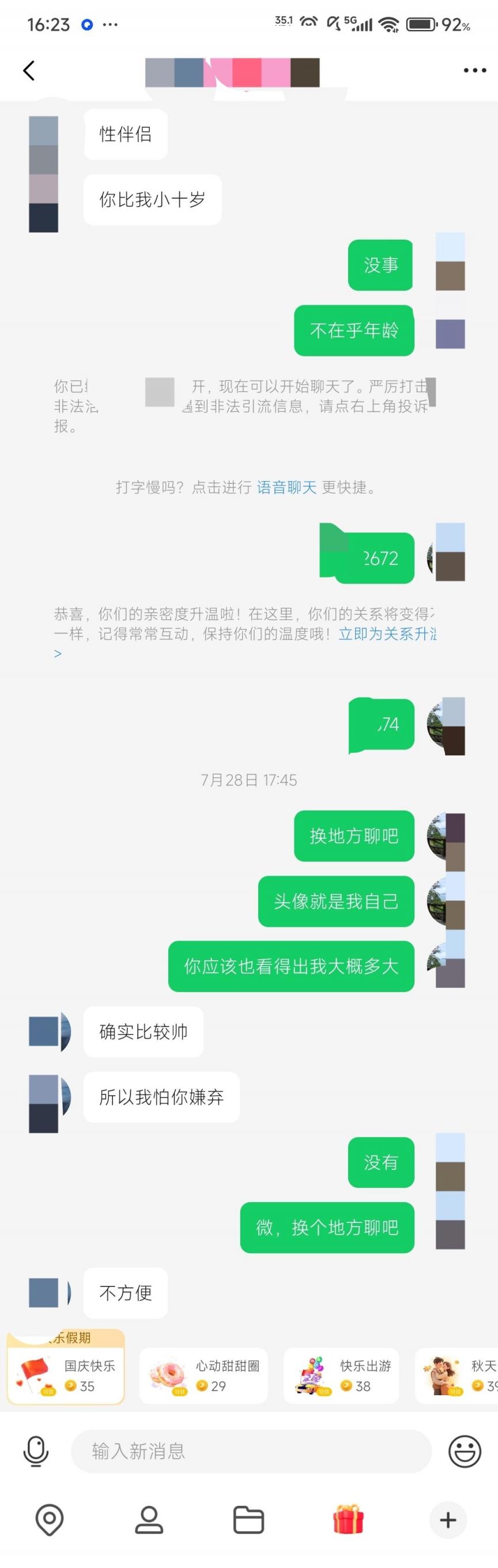Go back to the previous screen

coord(29,71)
